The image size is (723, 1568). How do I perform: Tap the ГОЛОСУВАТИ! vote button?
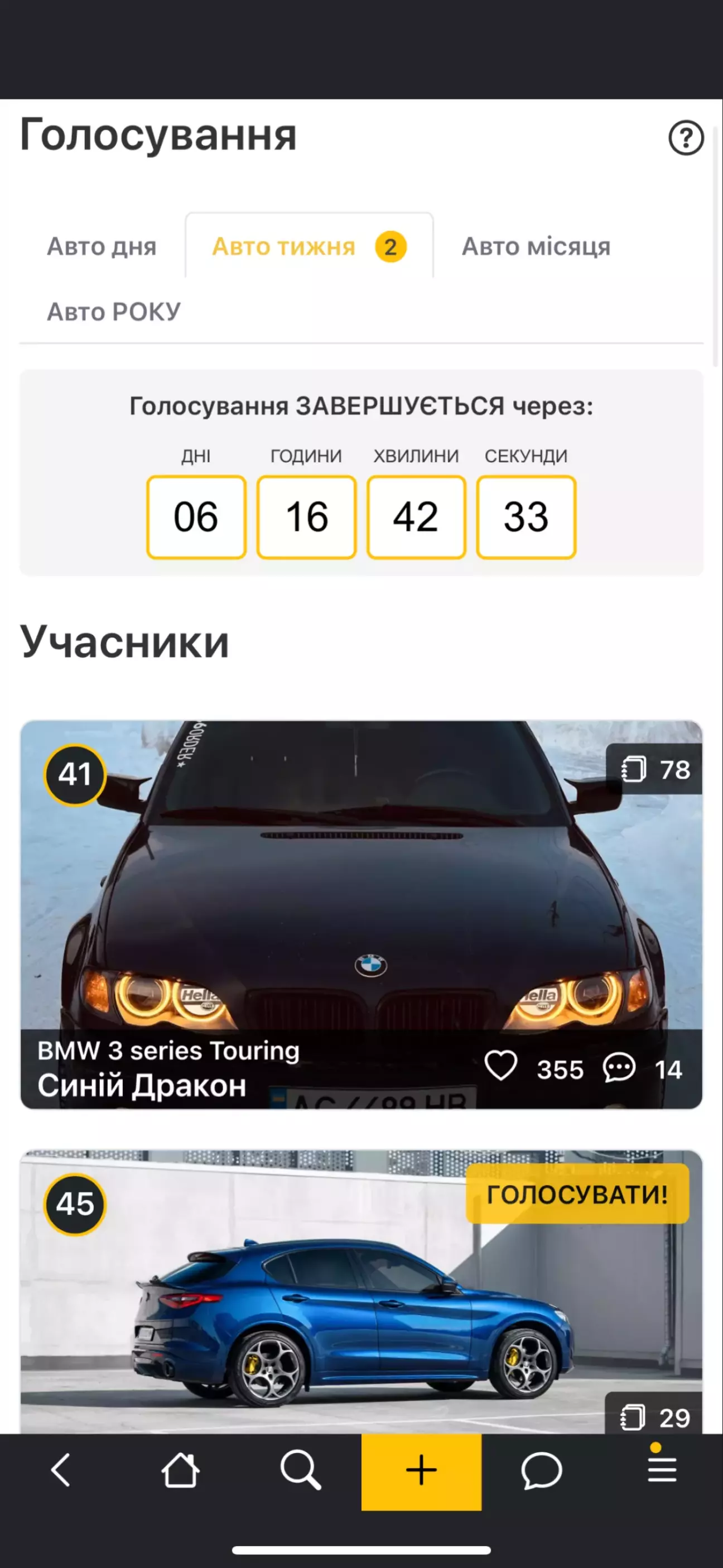tap(577, 1194)
